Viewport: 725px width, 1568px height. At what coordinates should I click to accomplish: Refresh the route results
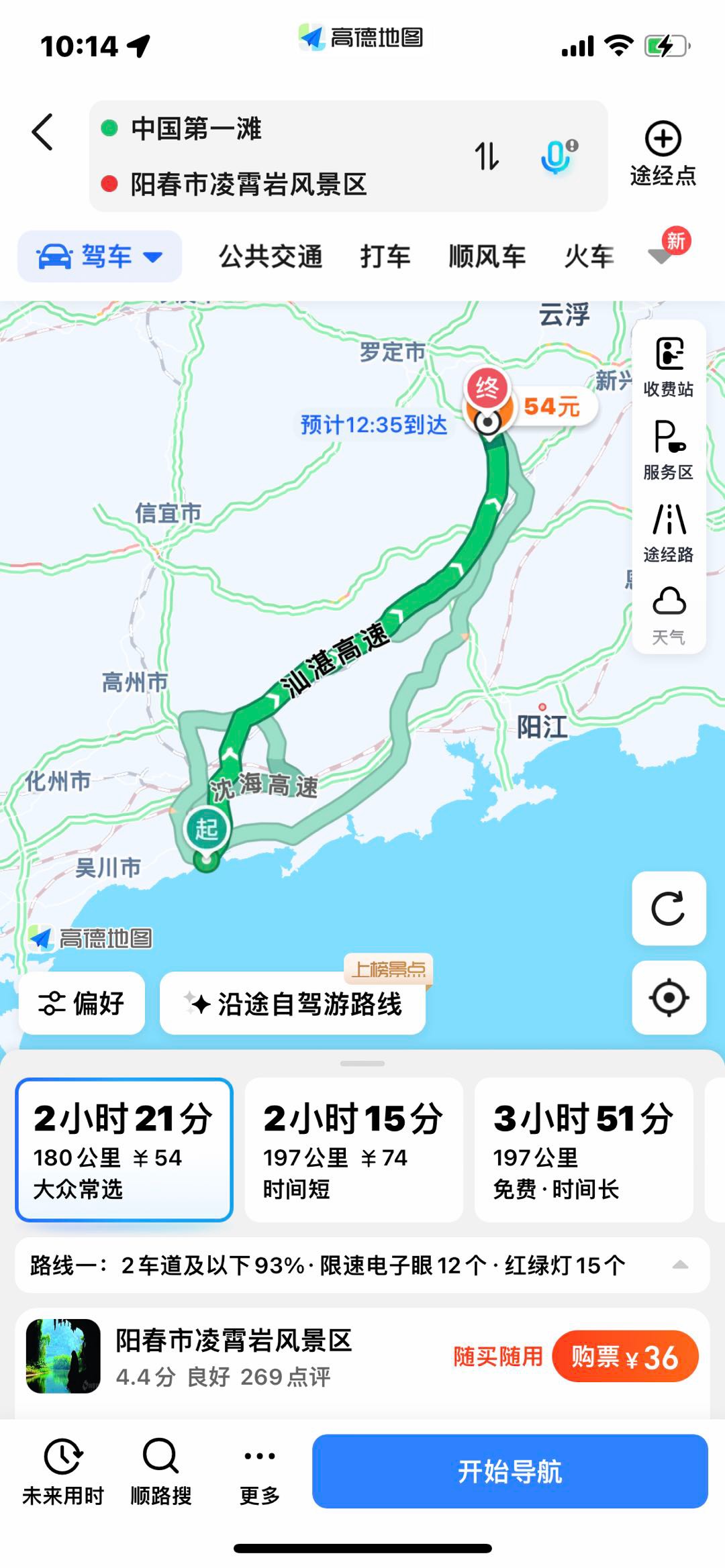[669, 908]
